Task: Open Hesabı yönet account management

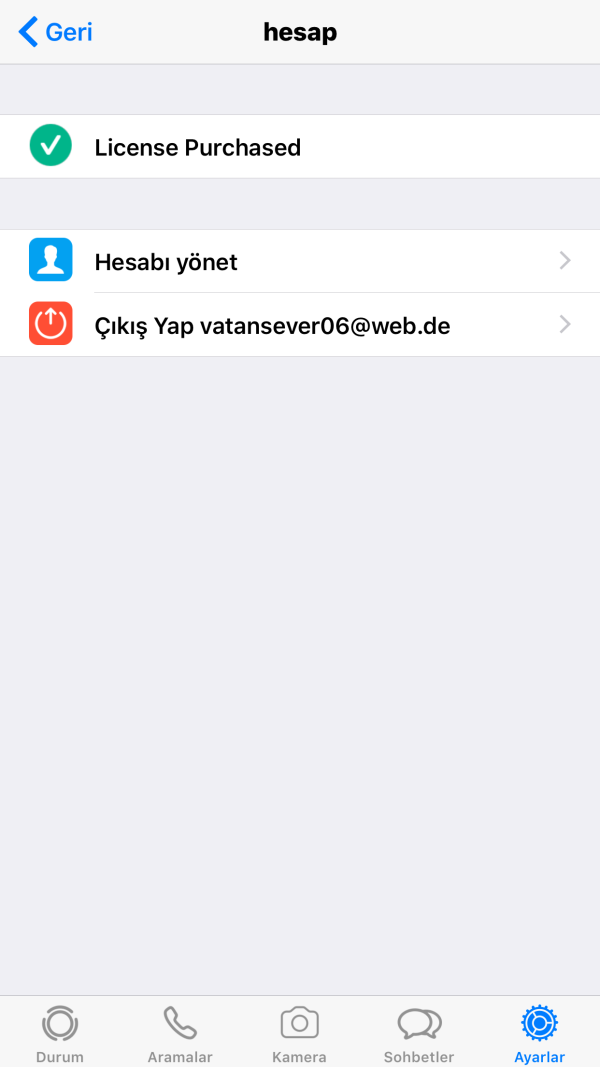Action: click(x=300, y=262)
